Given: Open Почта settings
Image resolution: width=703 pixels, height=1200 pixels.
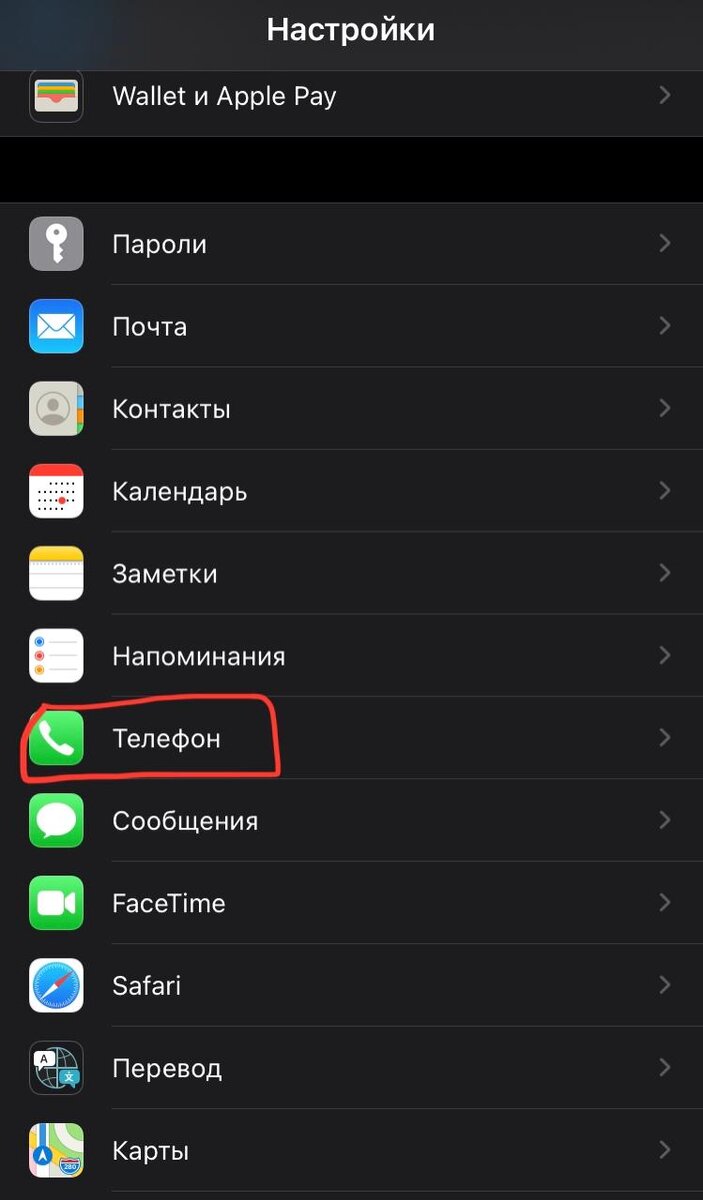Looking at the screenshot, I should [x=351, y=326].
